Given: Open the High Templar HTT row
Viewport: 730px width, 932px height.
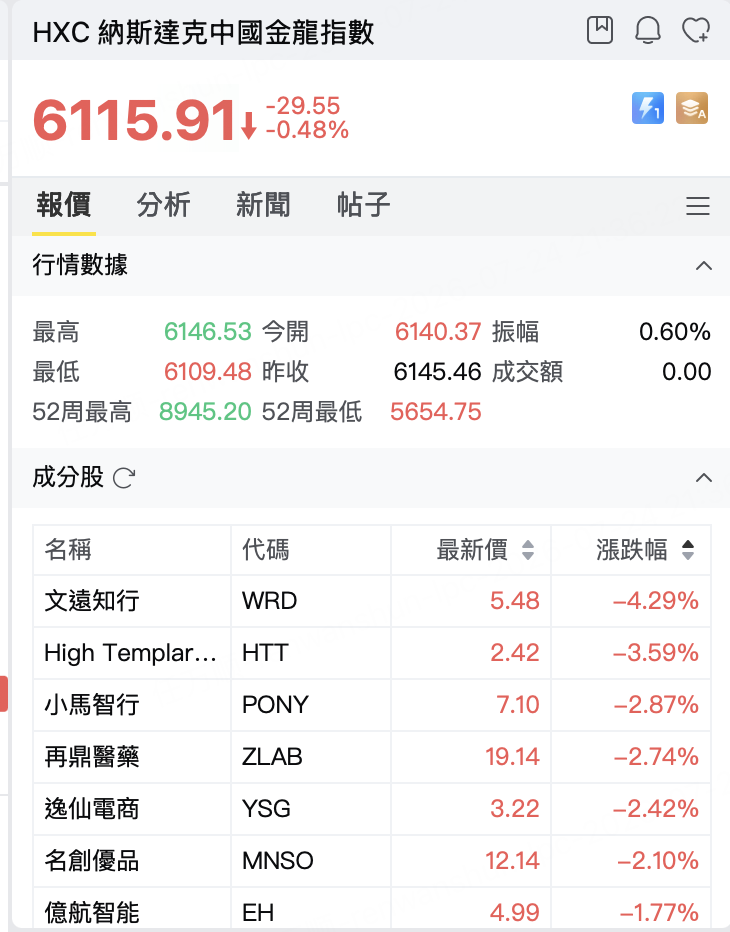Looking at the screenshot, I should (372, 653).
